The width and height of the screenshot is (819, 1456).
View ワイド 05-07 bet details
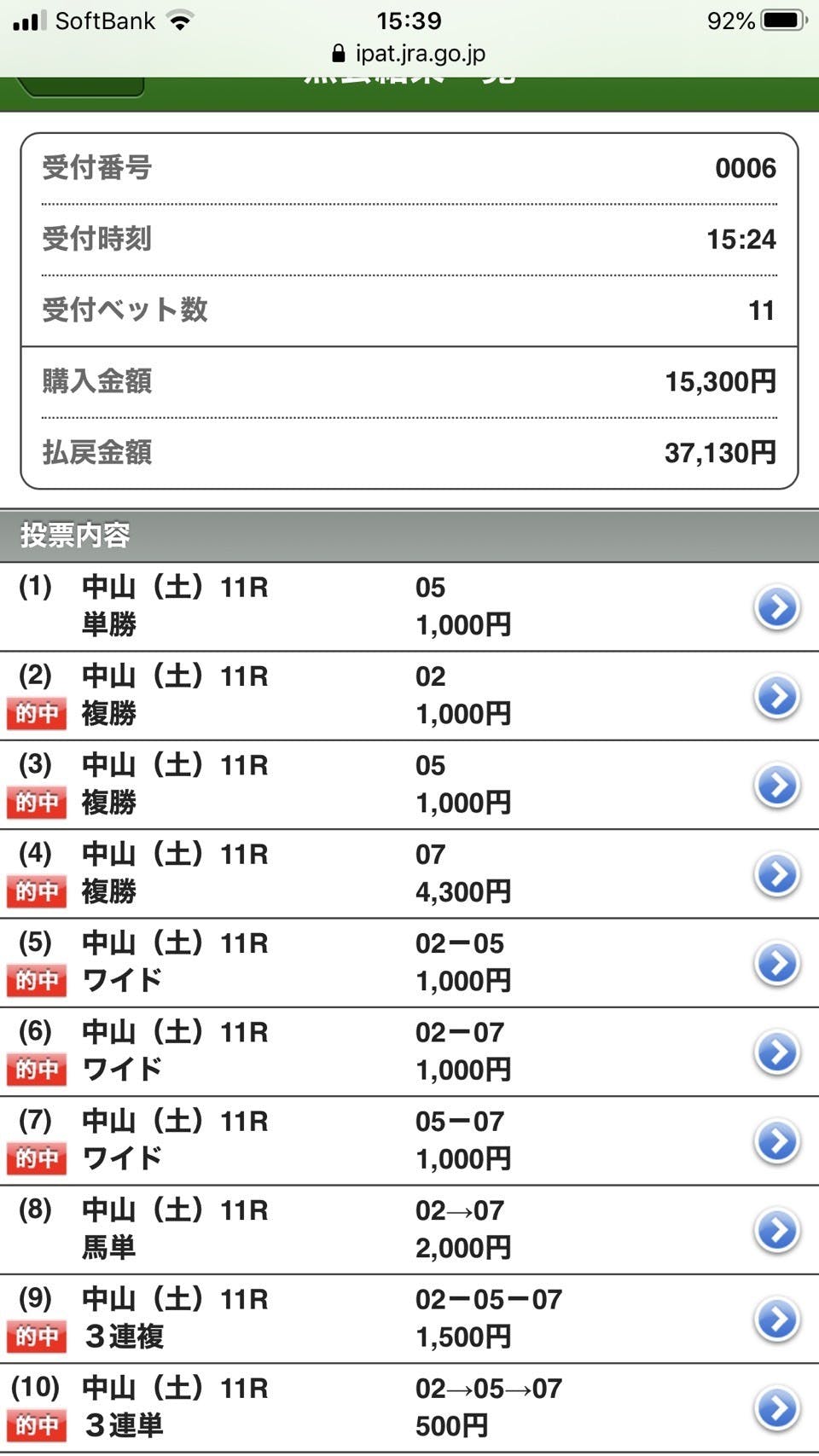777,1141
